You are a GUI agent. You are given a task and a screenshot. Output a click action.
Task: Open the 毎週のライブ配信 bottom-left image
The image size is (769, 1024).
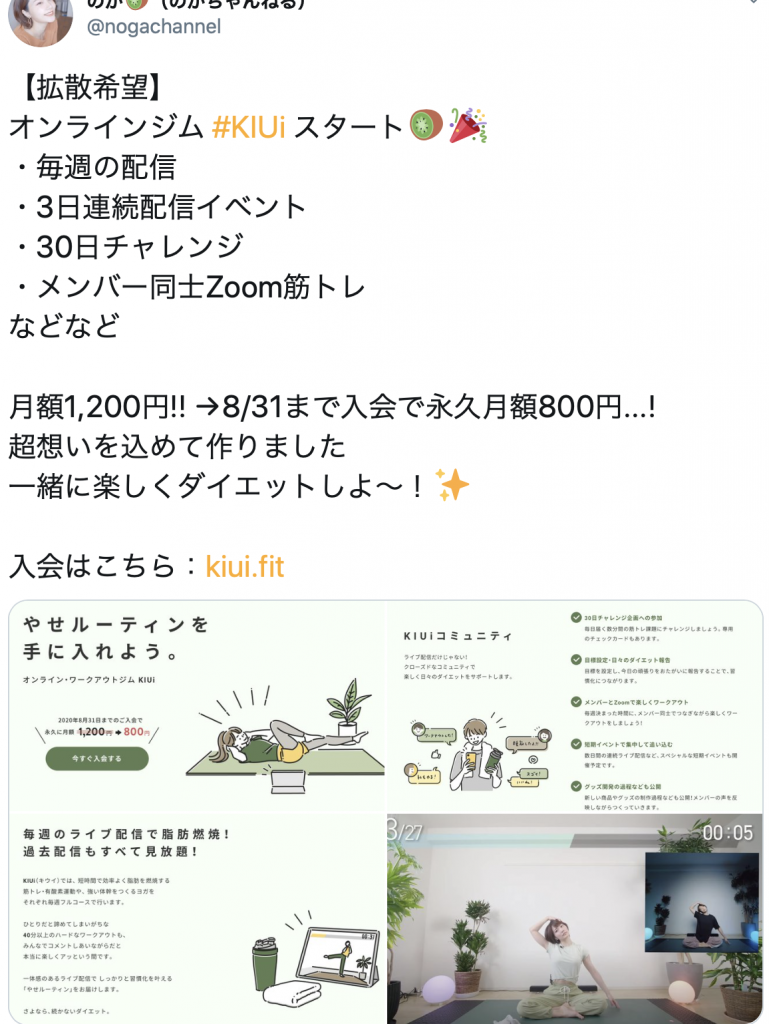point(197,918)
